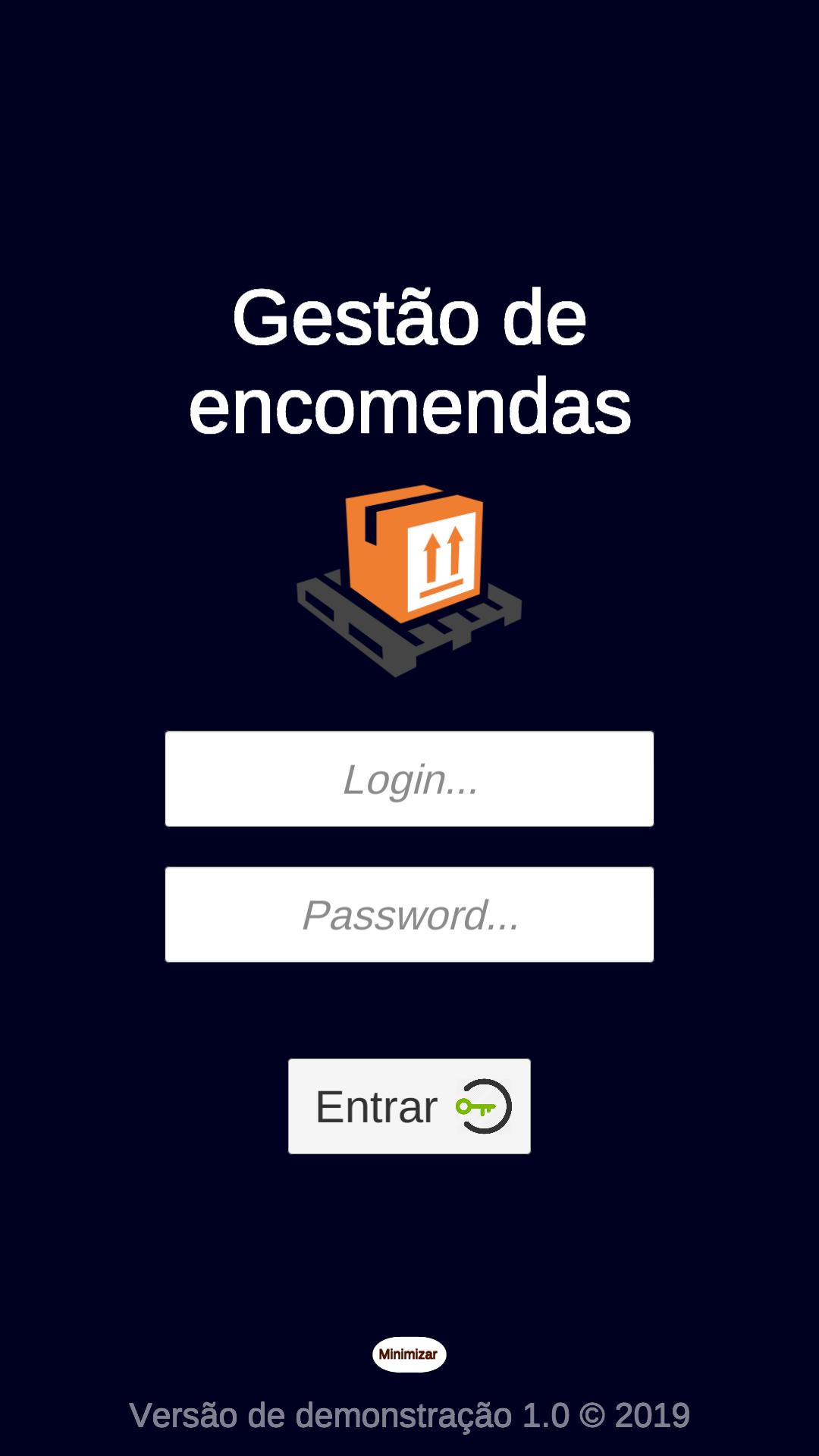Tap the Login input field
This screenshot has width=819, height=1456.
click(x=409, y=779)
